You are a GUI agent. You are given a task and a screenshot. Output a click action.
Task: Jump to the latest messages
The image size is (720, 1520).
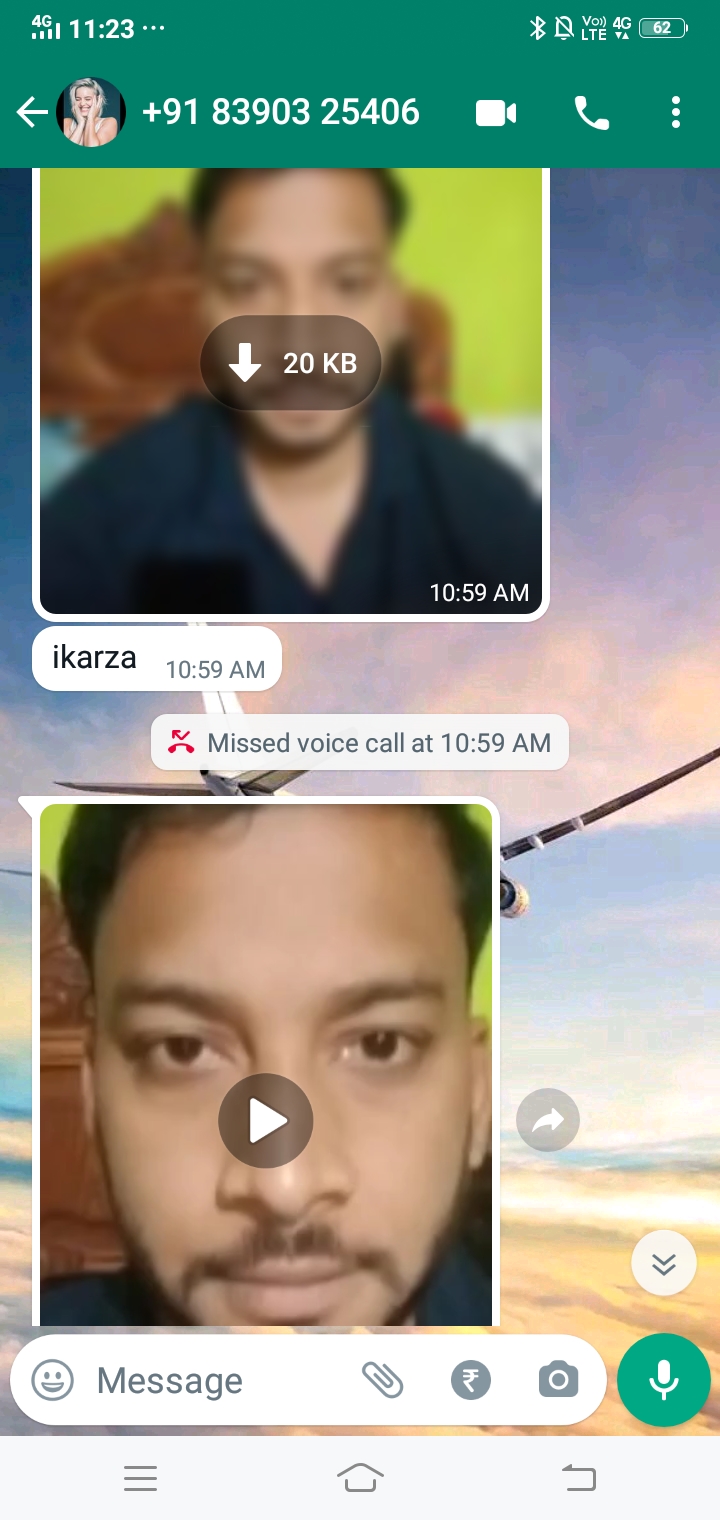coord(664,1264)
